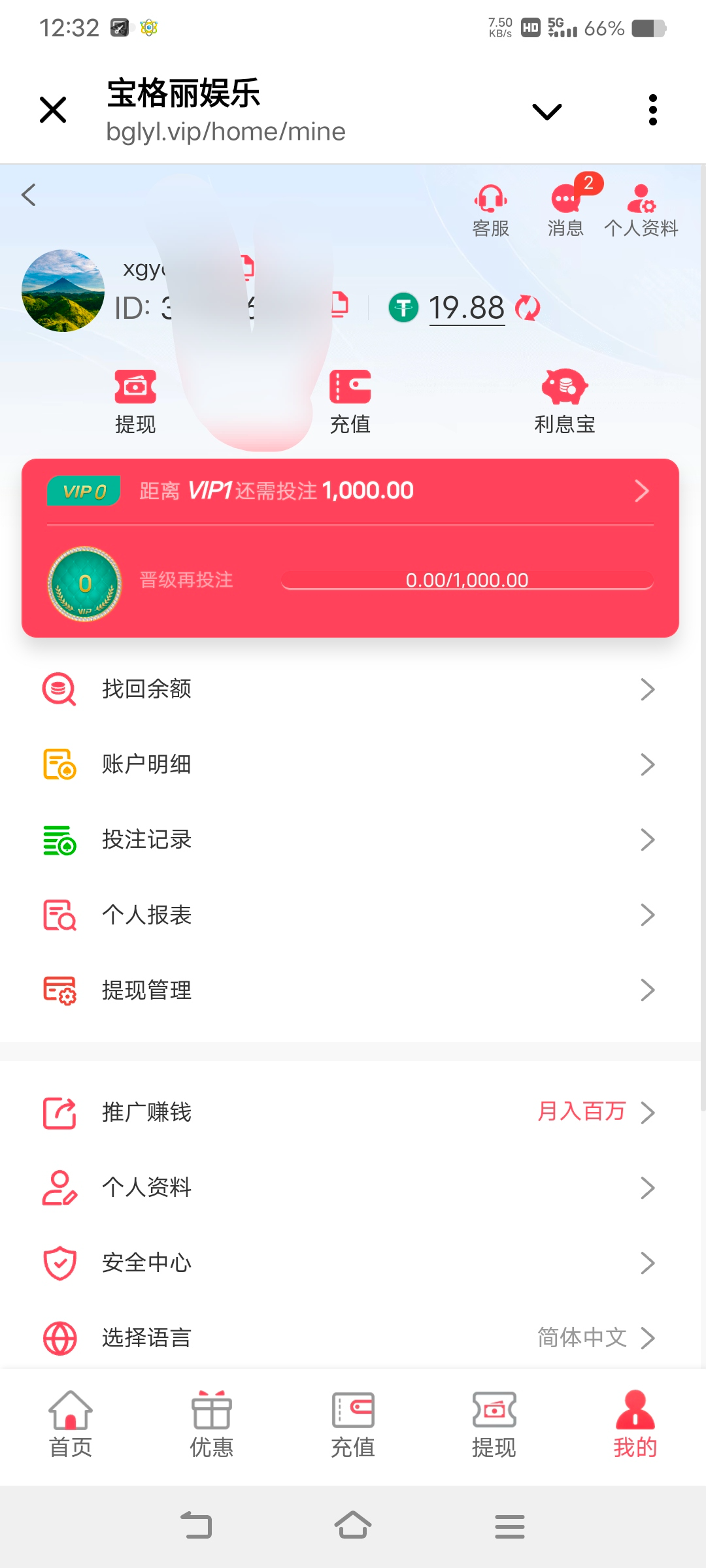Tap the 利息宝 shortcut
The height and width of the screenshot is (1568, 706).
click(565, 401)
